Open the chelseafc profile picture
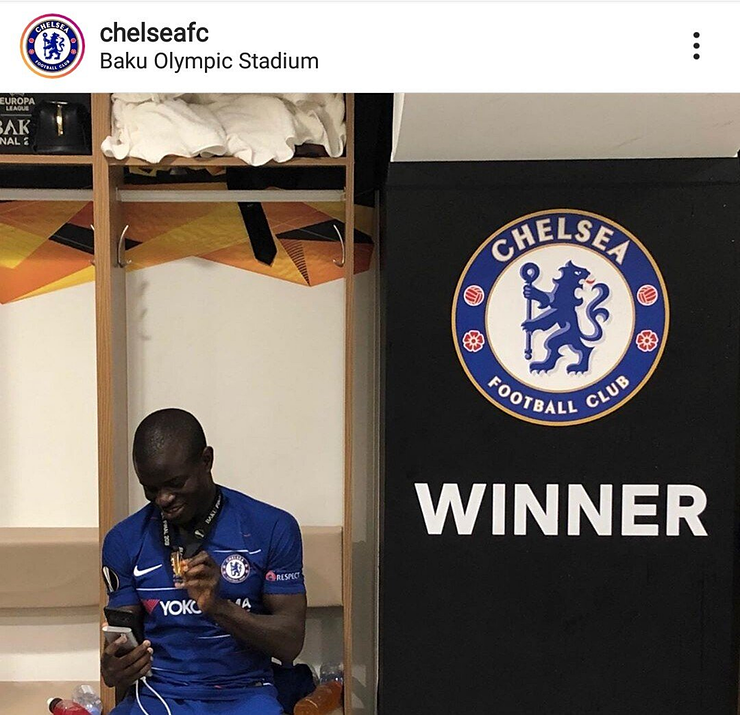Viewport: 740px width, 715px height. [52, 46]
